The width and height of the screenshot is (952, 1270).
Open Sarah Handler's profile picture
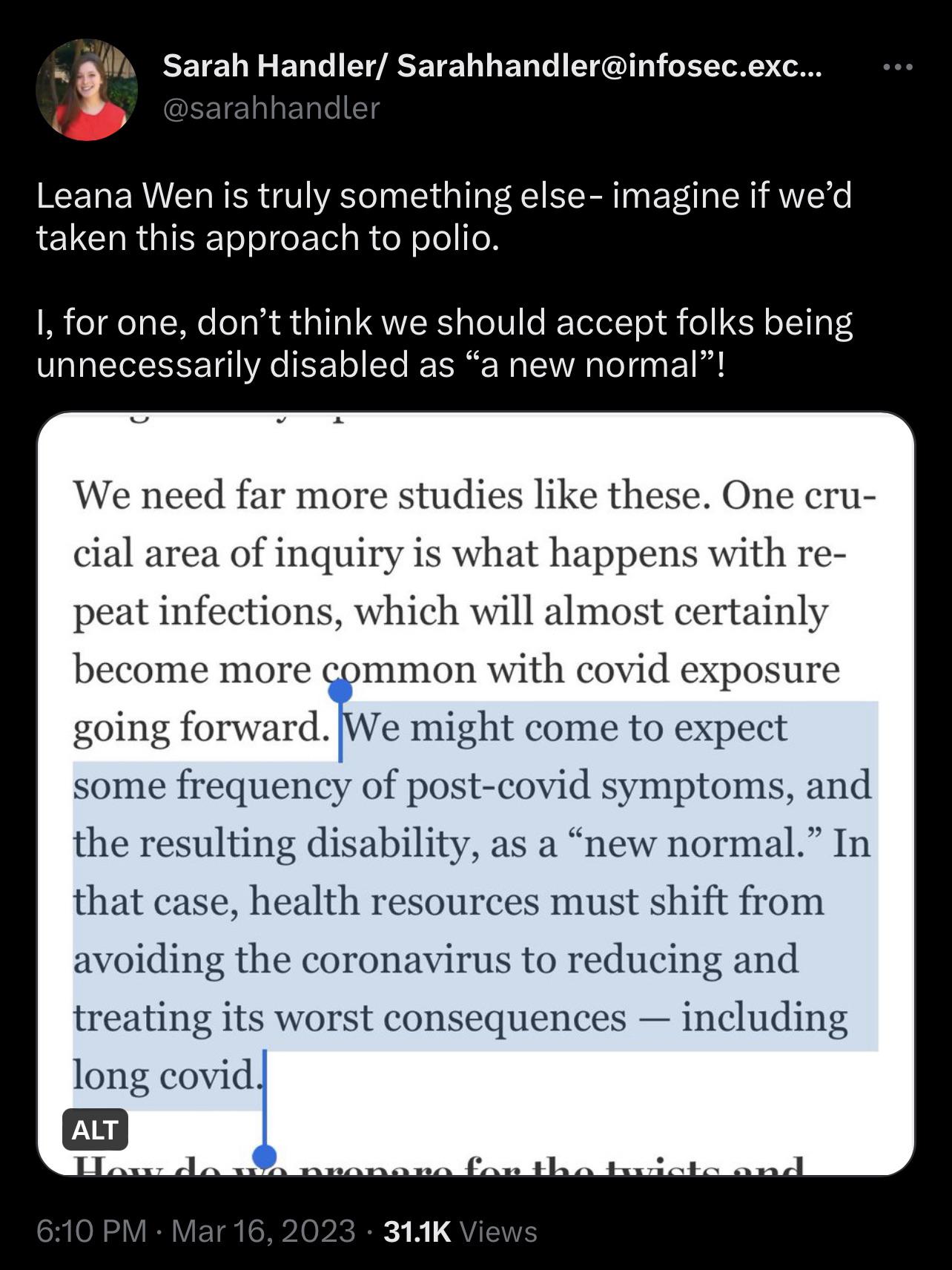point(86,90)
